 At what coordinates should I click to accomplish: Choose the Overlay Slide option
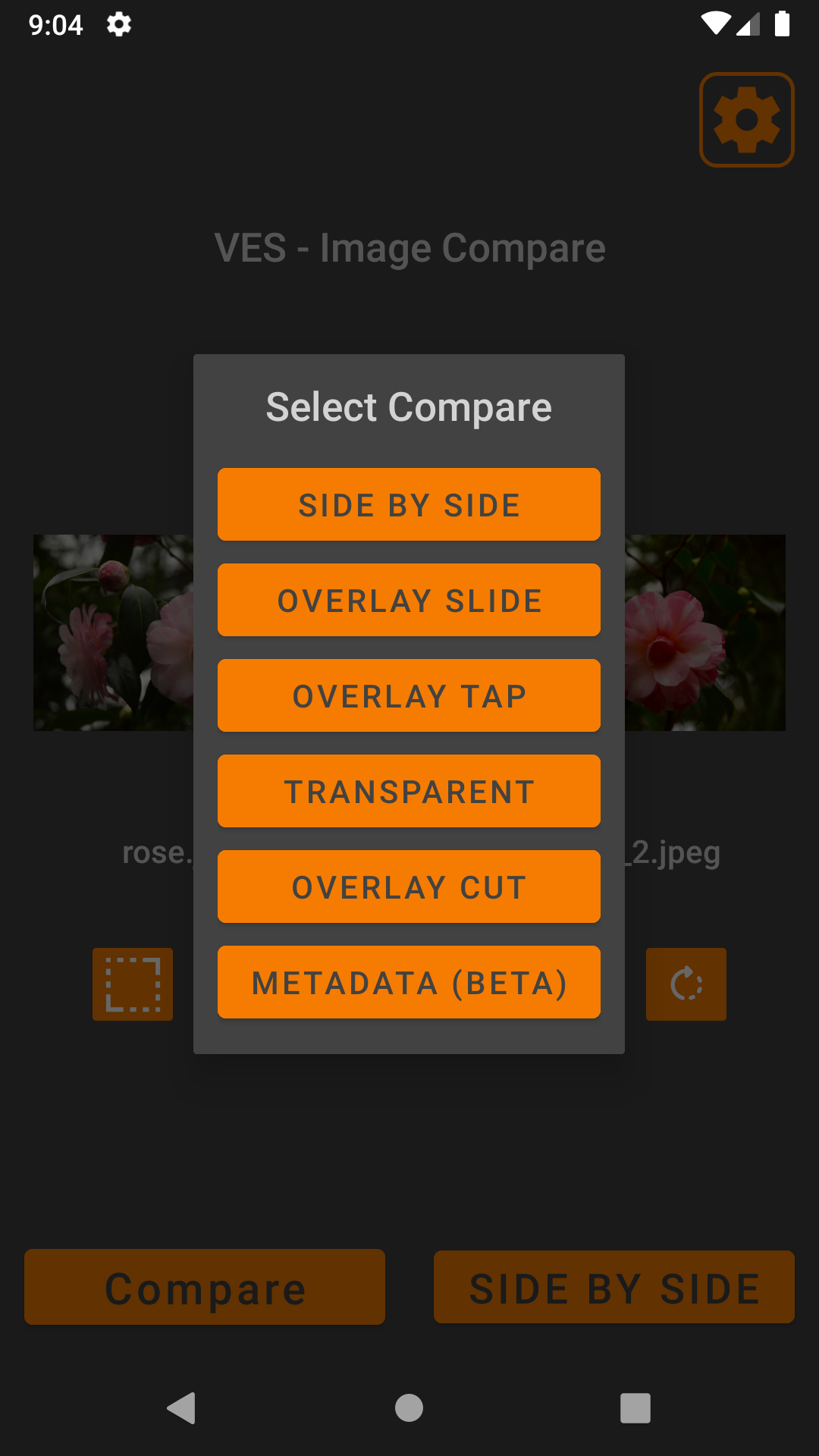point(409,600)
